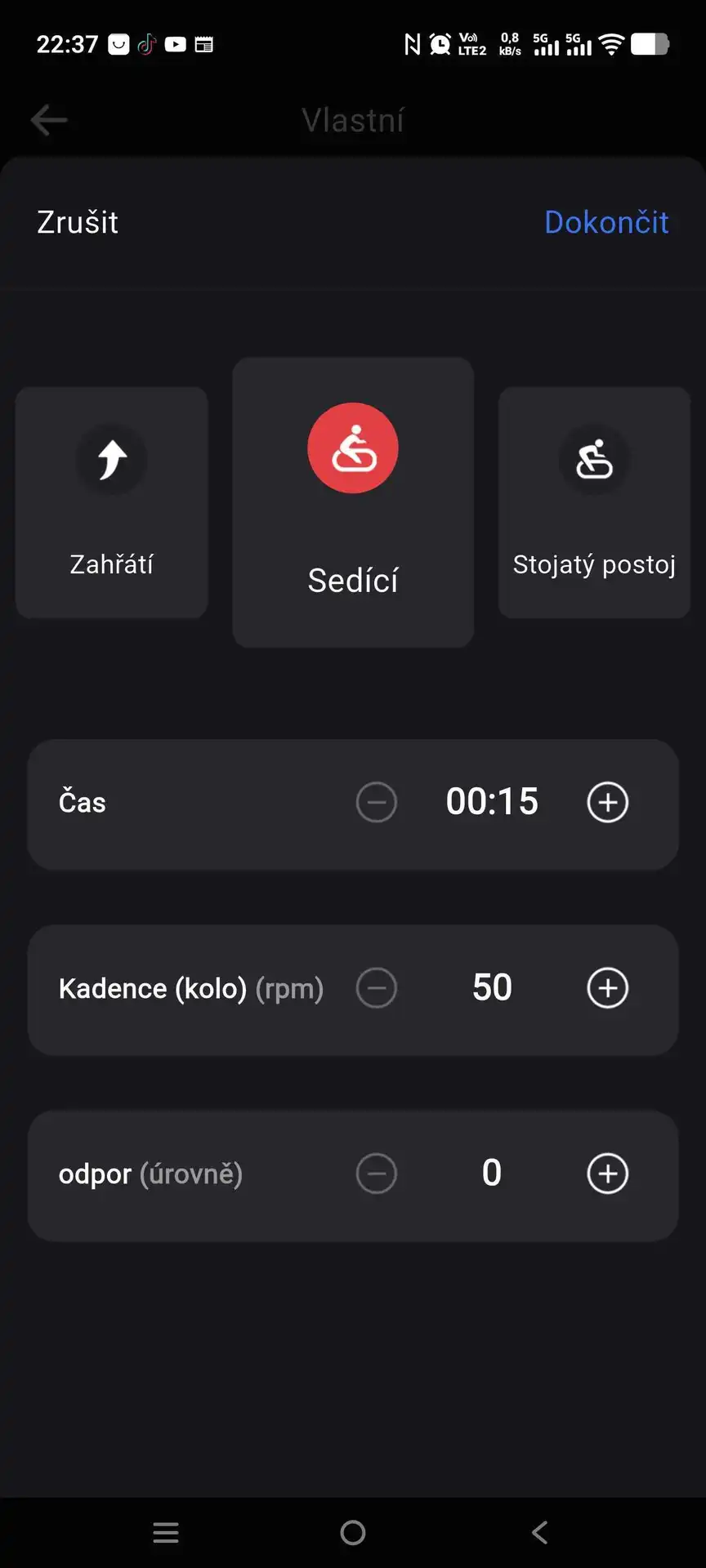706x1568 pixels.
Task: Choose the Stojatý postoj card
Action: tap(594, 502)
